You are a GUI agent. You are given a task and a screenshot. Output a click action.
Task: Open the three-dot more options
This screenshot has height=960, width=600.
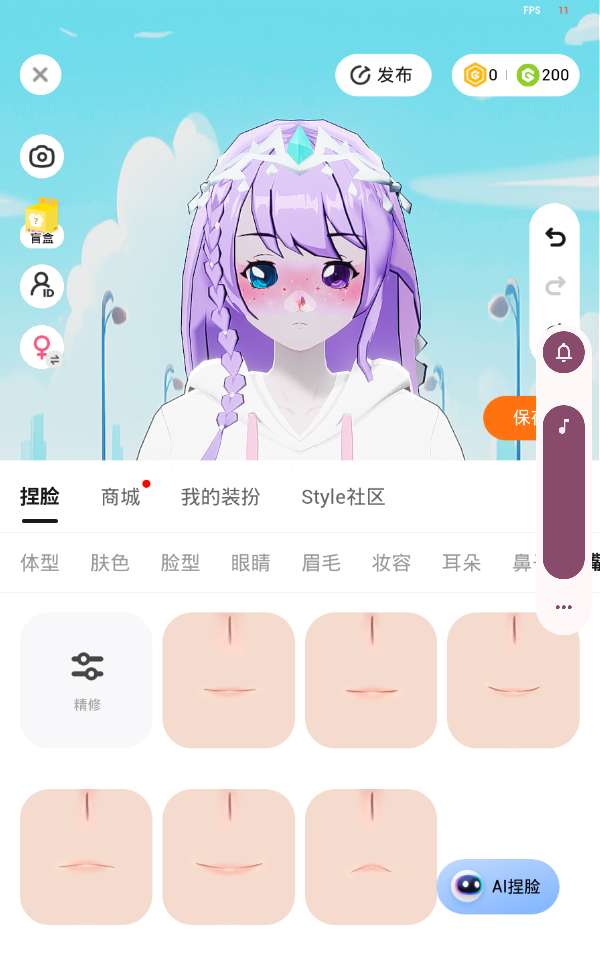564,607
